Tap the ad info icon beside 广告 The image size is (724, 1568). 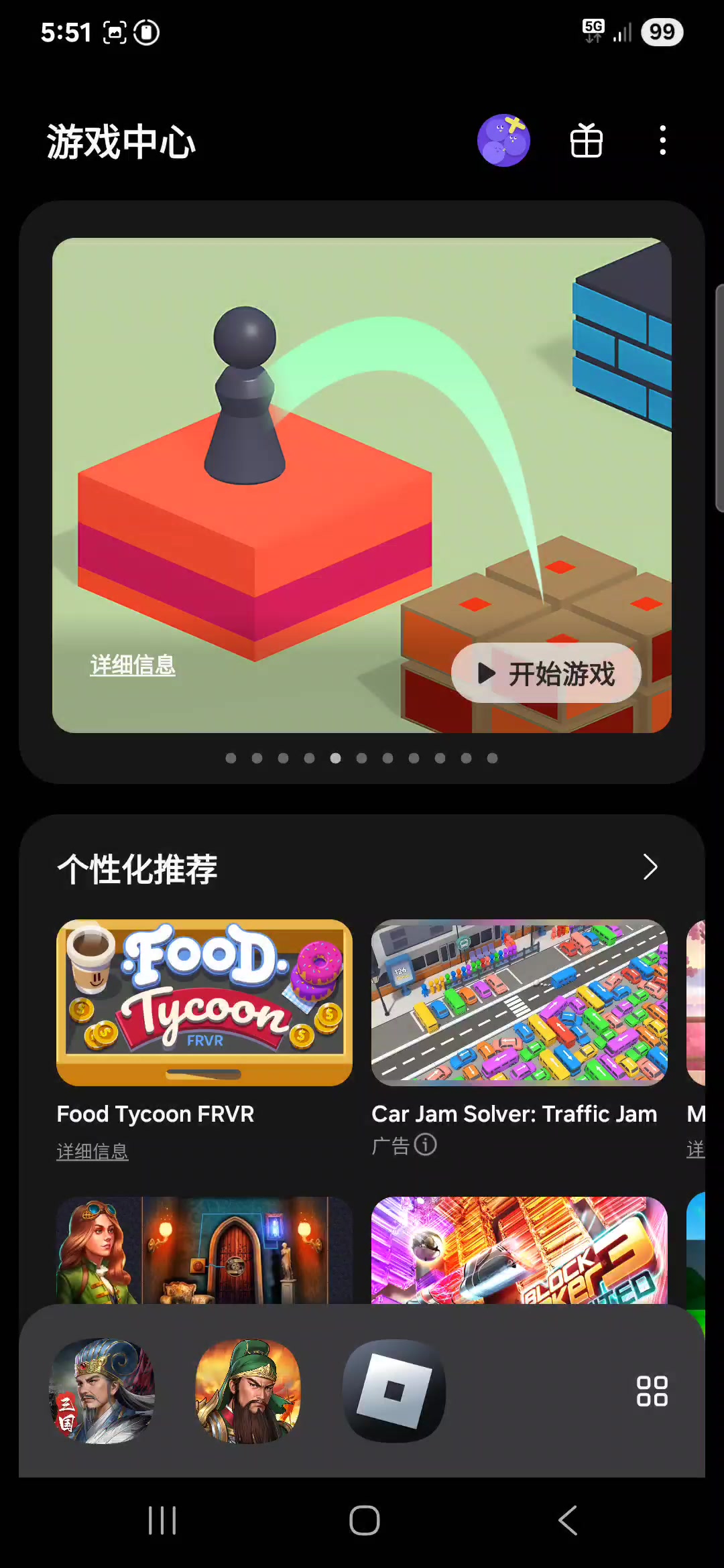[425, 1145]
